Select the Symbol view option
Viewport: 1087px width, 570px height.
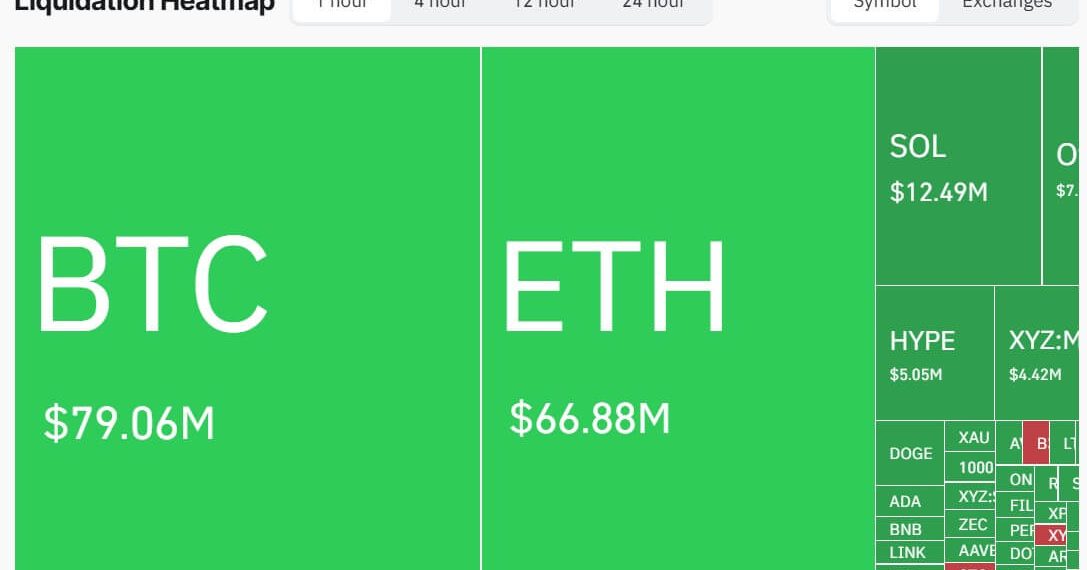[x=885, y=5]
